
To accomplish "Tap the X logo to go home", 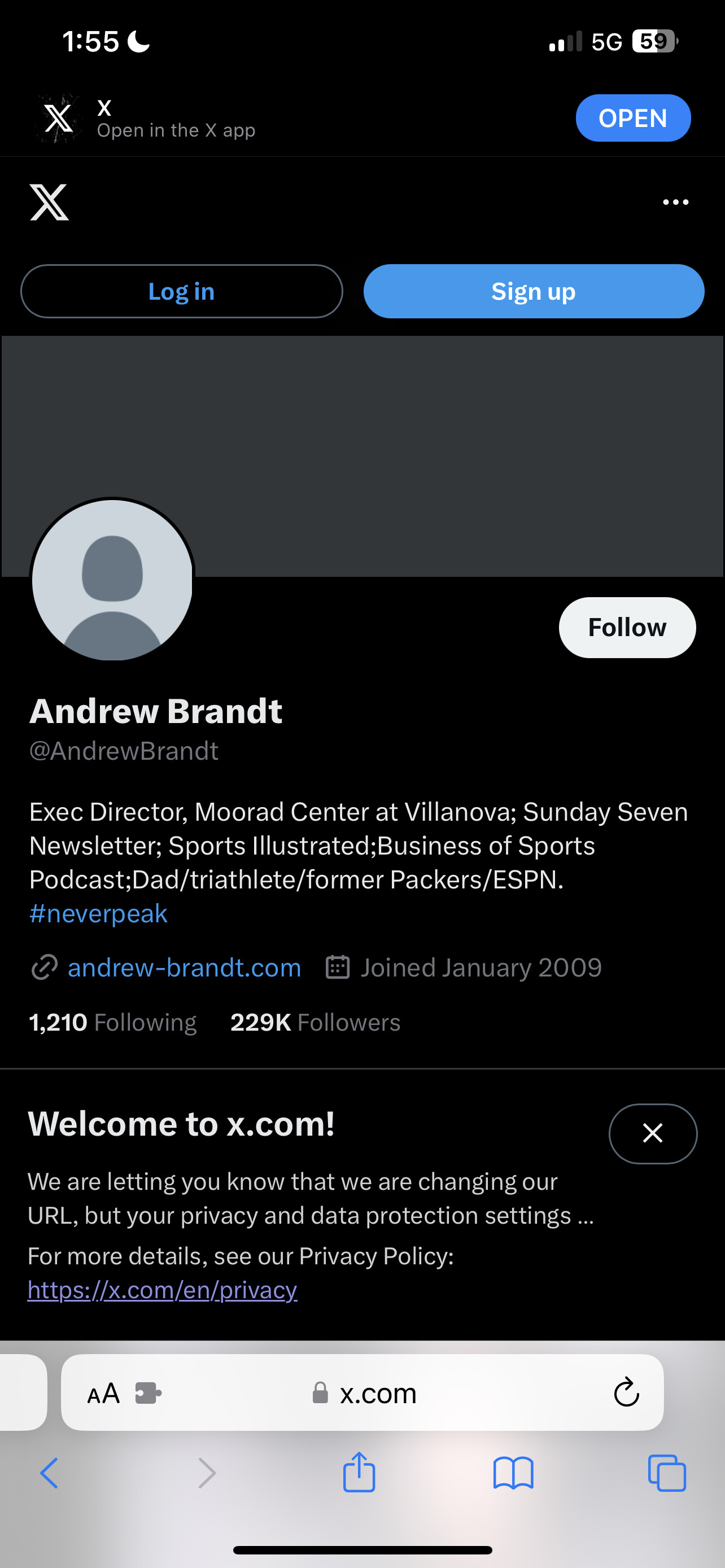I will [49, 202].
